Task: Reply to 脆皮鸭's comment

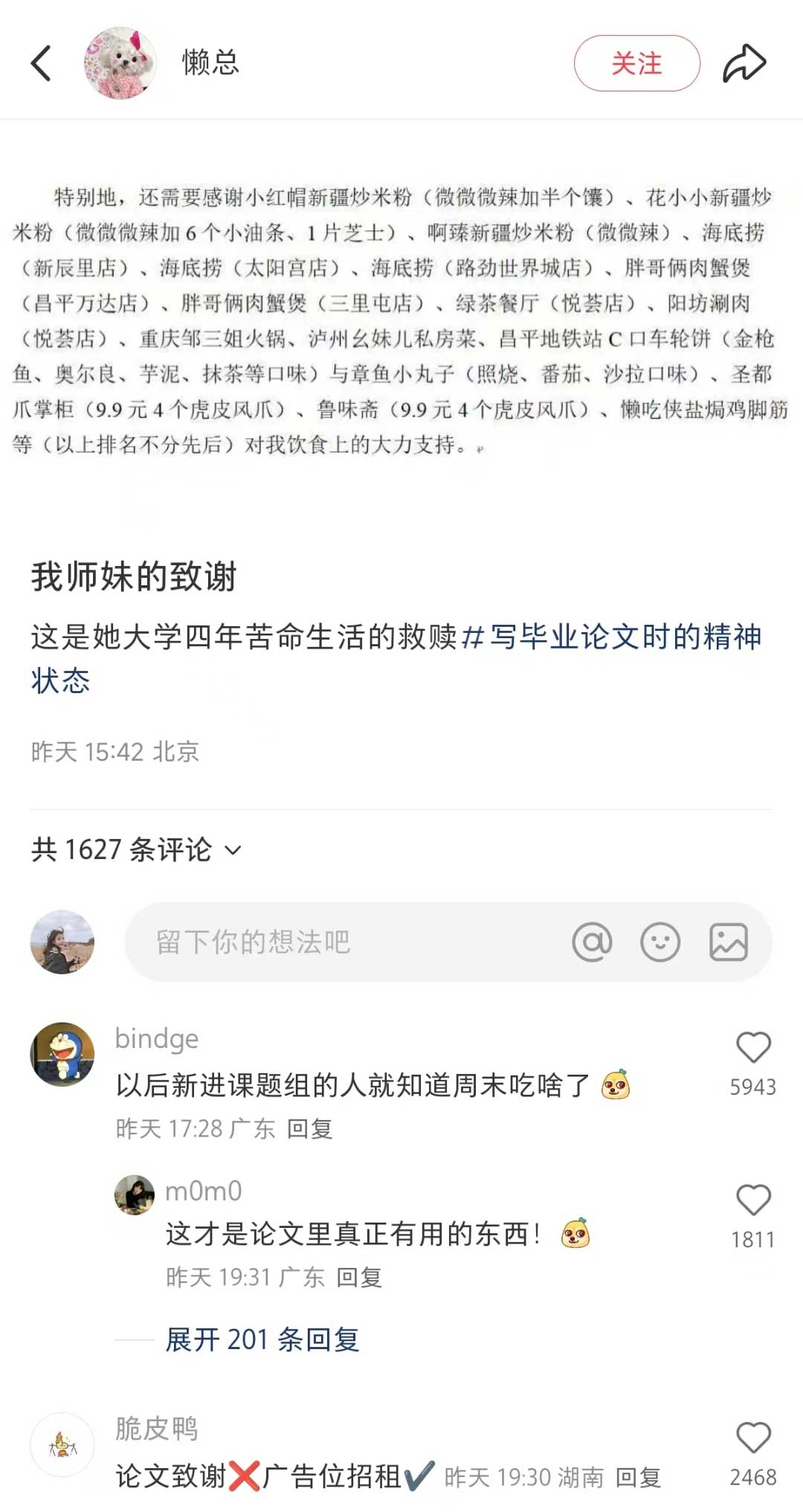Action: [638, 1478]
